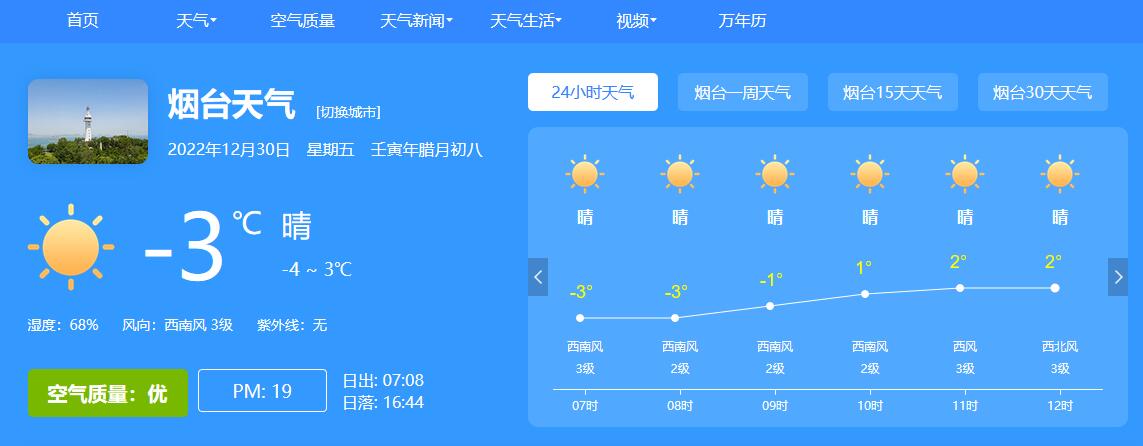Switch to the 烟台15天天气 tab
1143x446 pixels.
(893, 92)
